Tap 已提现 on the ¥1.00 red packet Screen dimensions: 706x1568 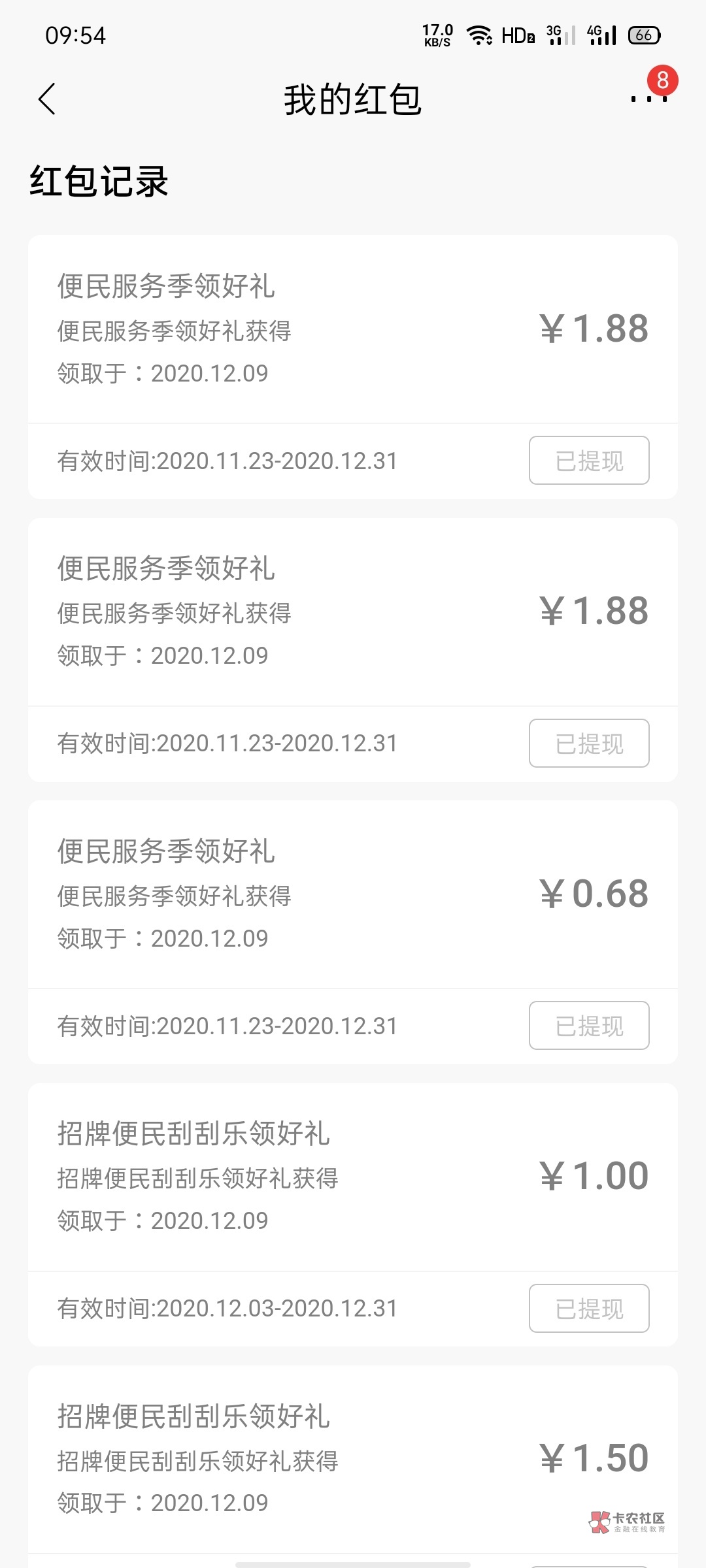click(588, 1308)
